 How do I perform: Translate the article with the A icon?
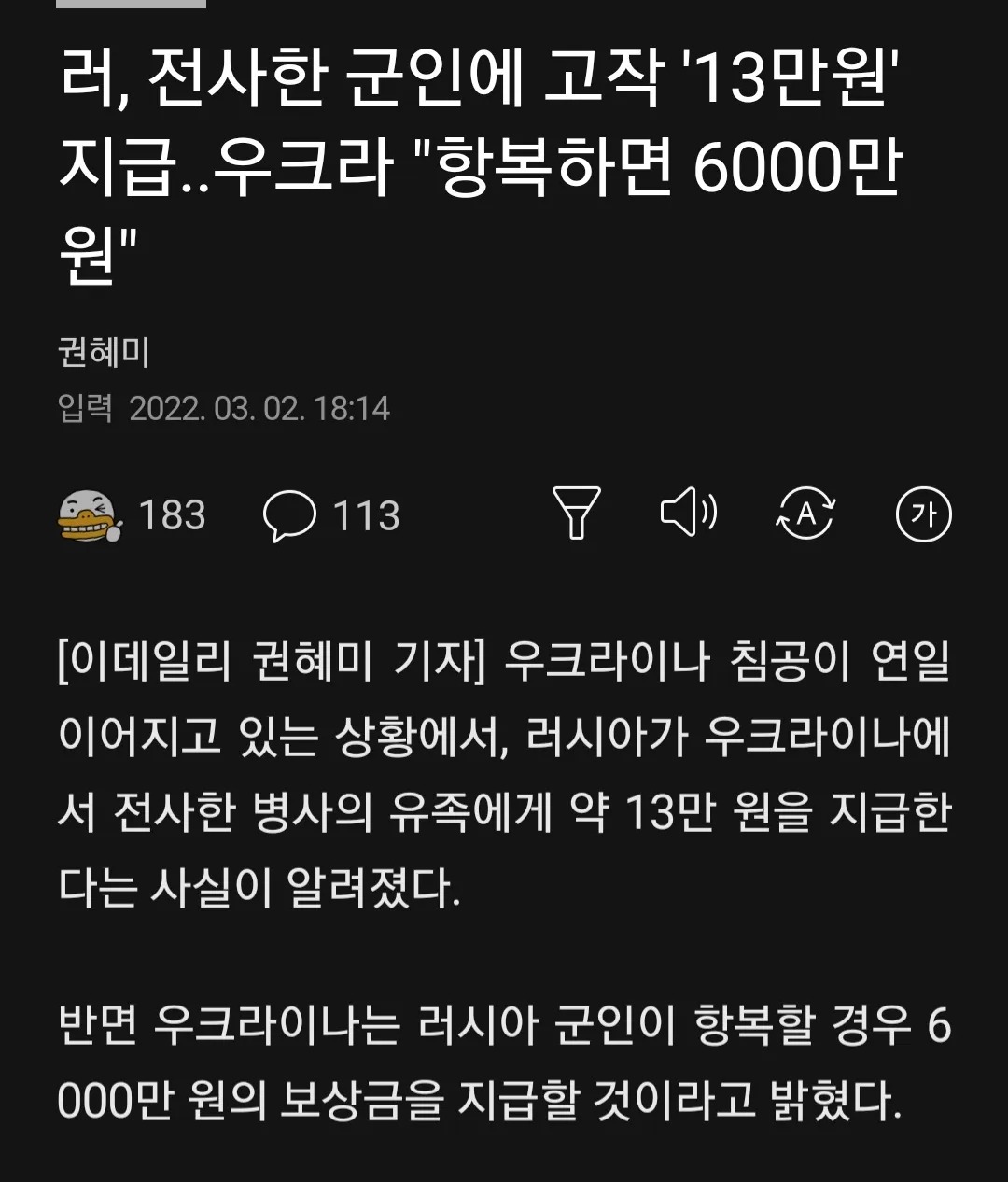point(806,514)
